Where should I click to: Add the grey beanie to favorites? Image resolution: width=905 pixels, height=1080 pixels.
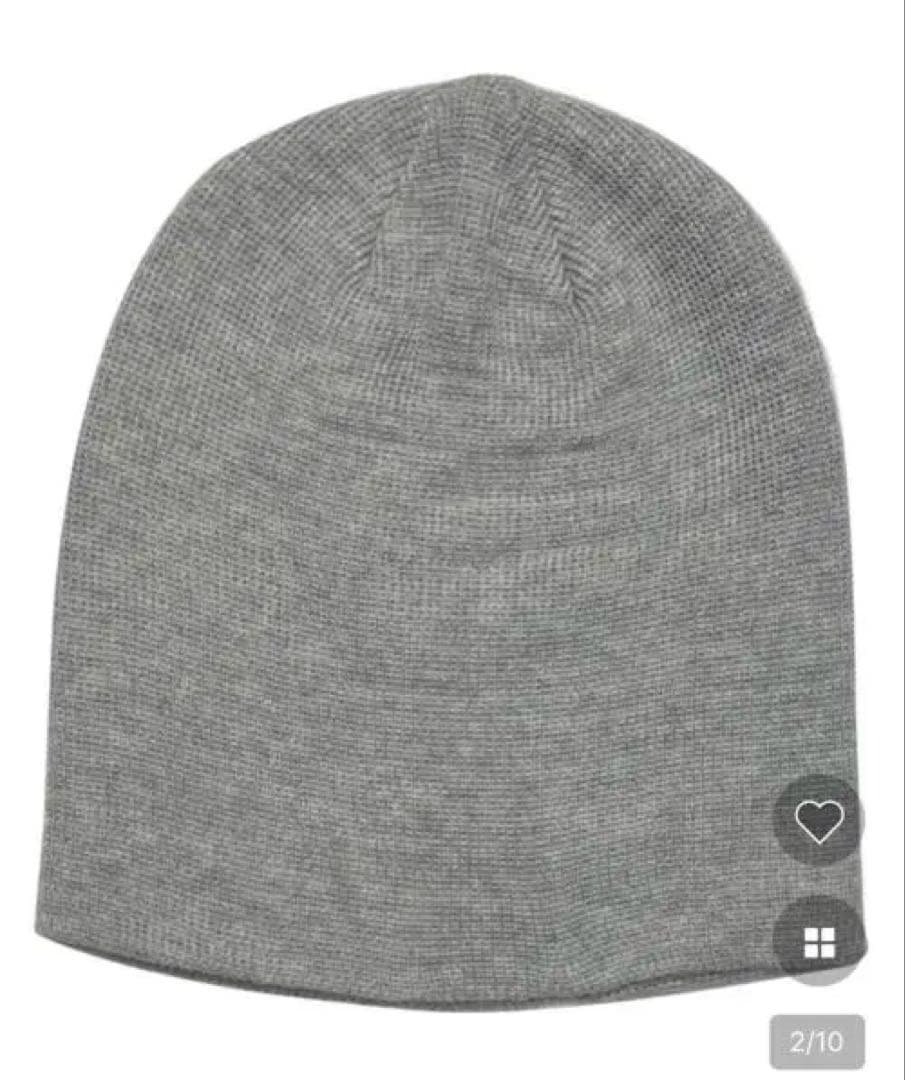tap(818, 820)
